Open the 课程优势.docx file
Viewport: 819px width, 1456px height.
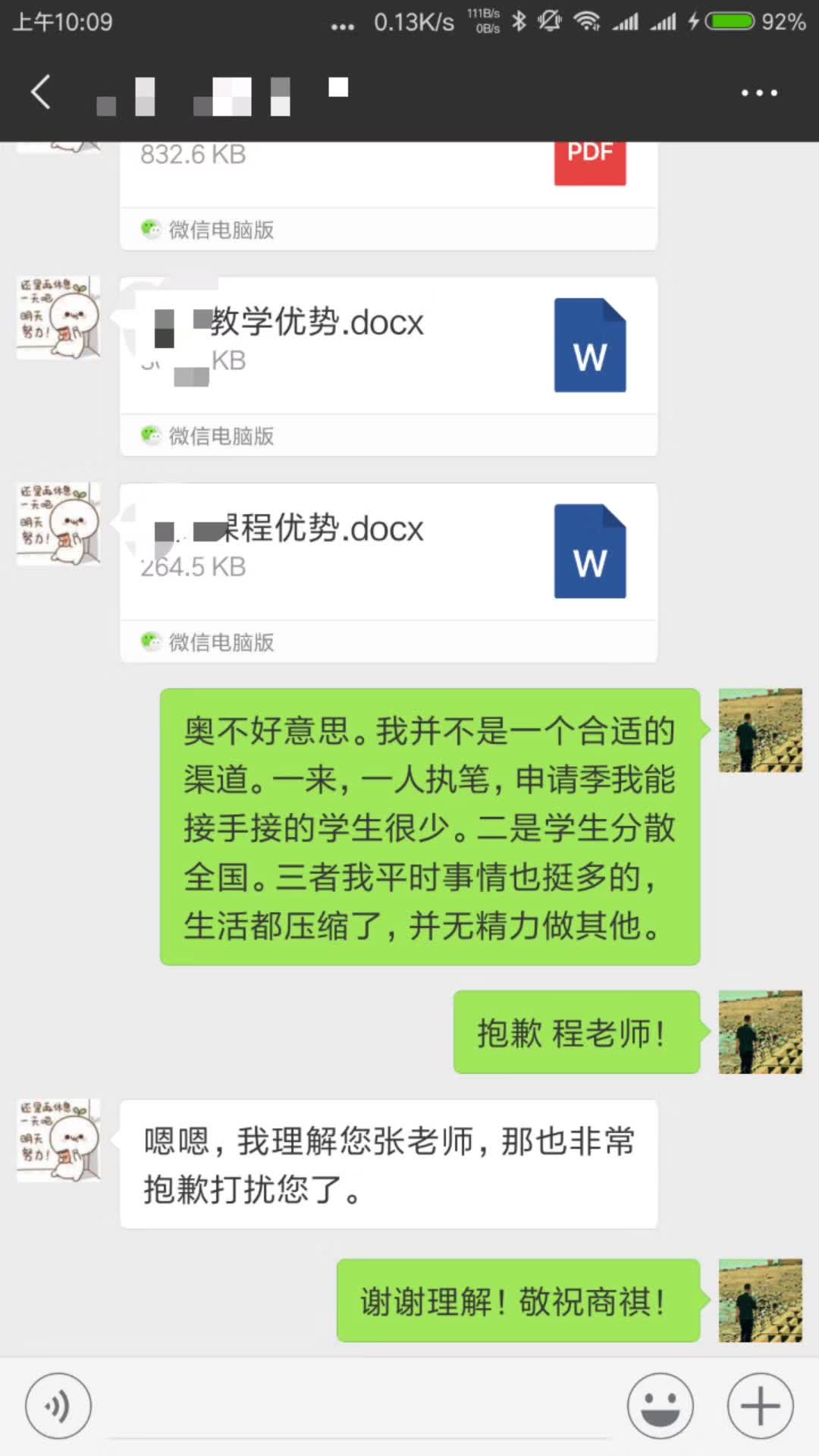pyautogui.click(x=388, y=552)
